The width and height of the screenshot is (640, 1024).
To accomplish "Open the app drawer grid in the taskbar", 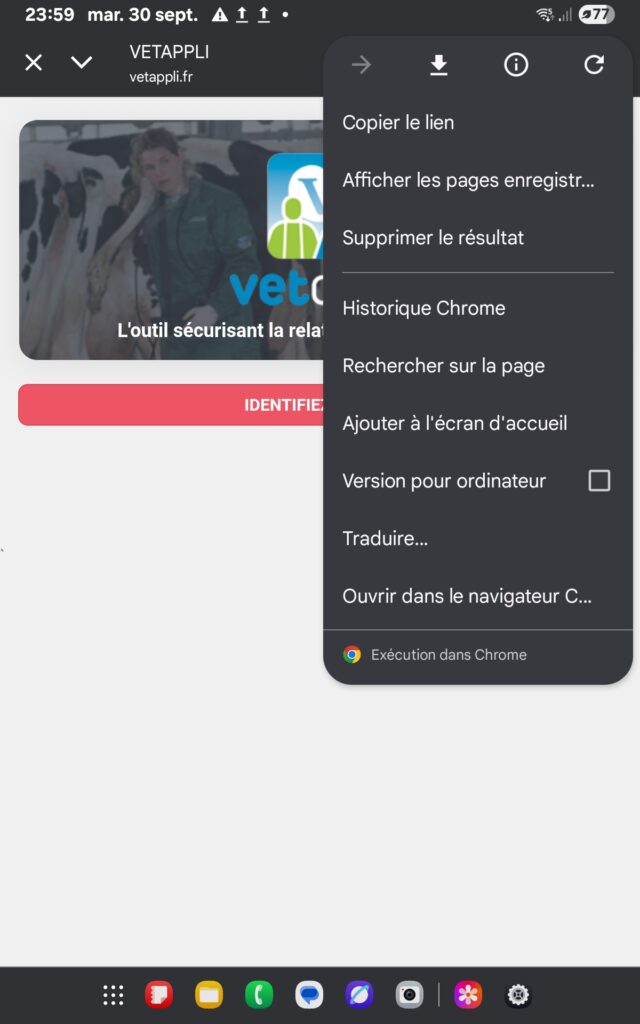I will point(113,995).
